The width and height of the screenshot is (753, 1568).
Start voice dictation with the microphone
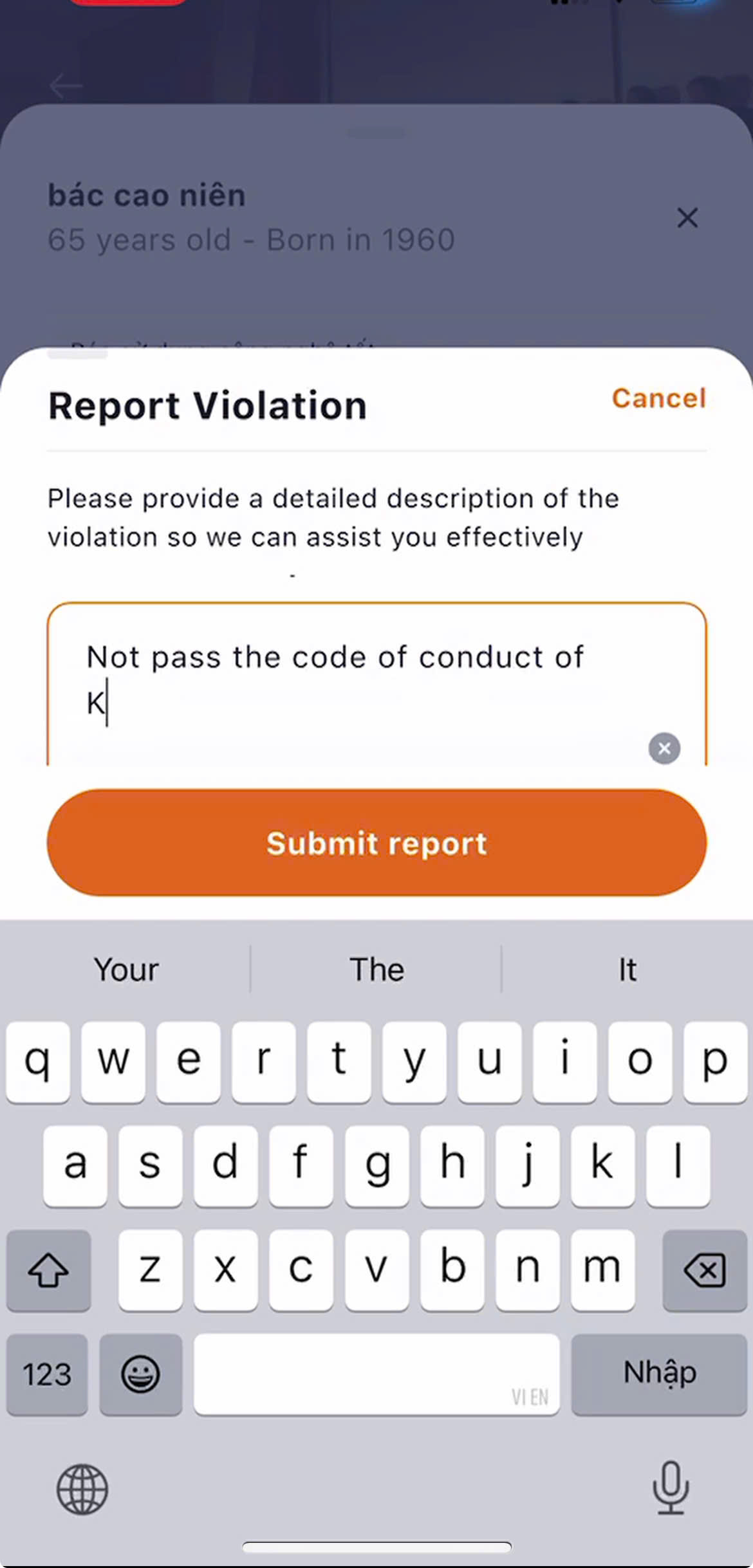click(x=671, y=1488)
